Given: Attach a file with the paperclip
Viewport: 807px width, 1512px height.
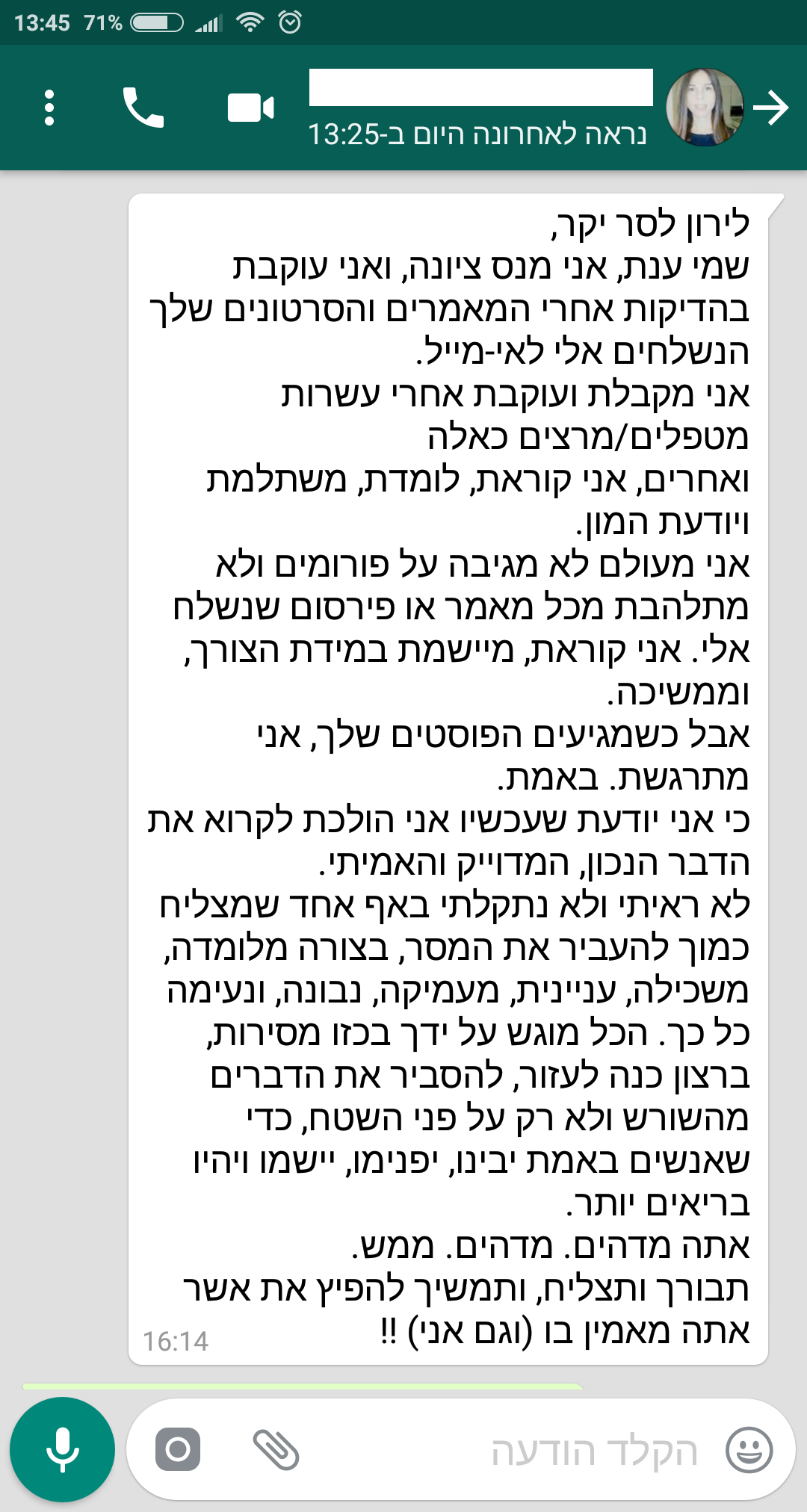Looking at the screenshot, I should pyautogui.click(x=276, y=1449).
